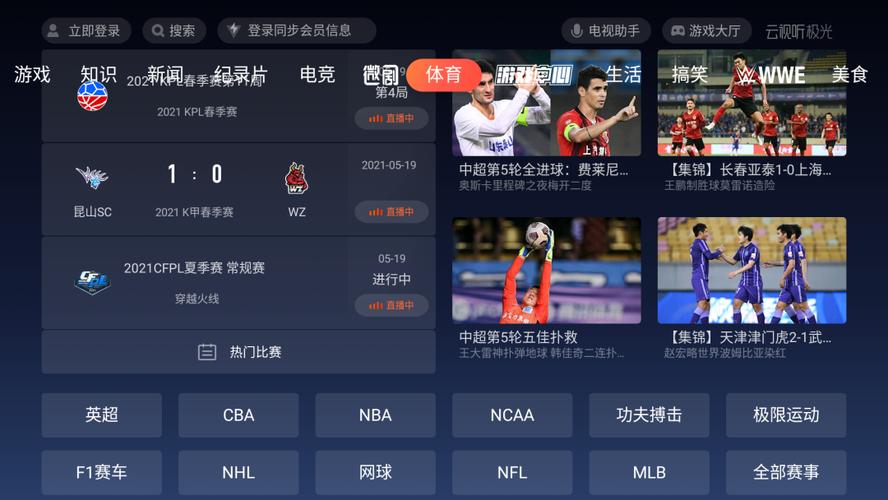Open 登录同步会员信息 member sync
Screen dimensions: 888x500
point(297,31)
